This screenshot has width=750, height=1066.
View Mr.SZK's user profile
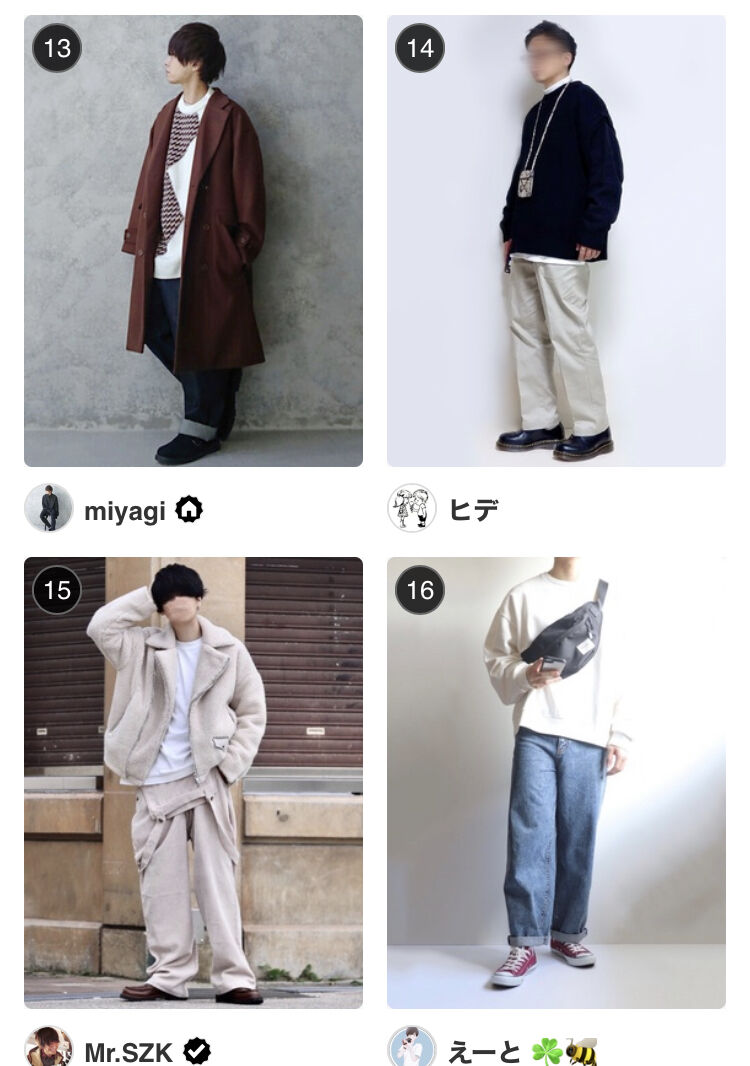(127, 1051)
